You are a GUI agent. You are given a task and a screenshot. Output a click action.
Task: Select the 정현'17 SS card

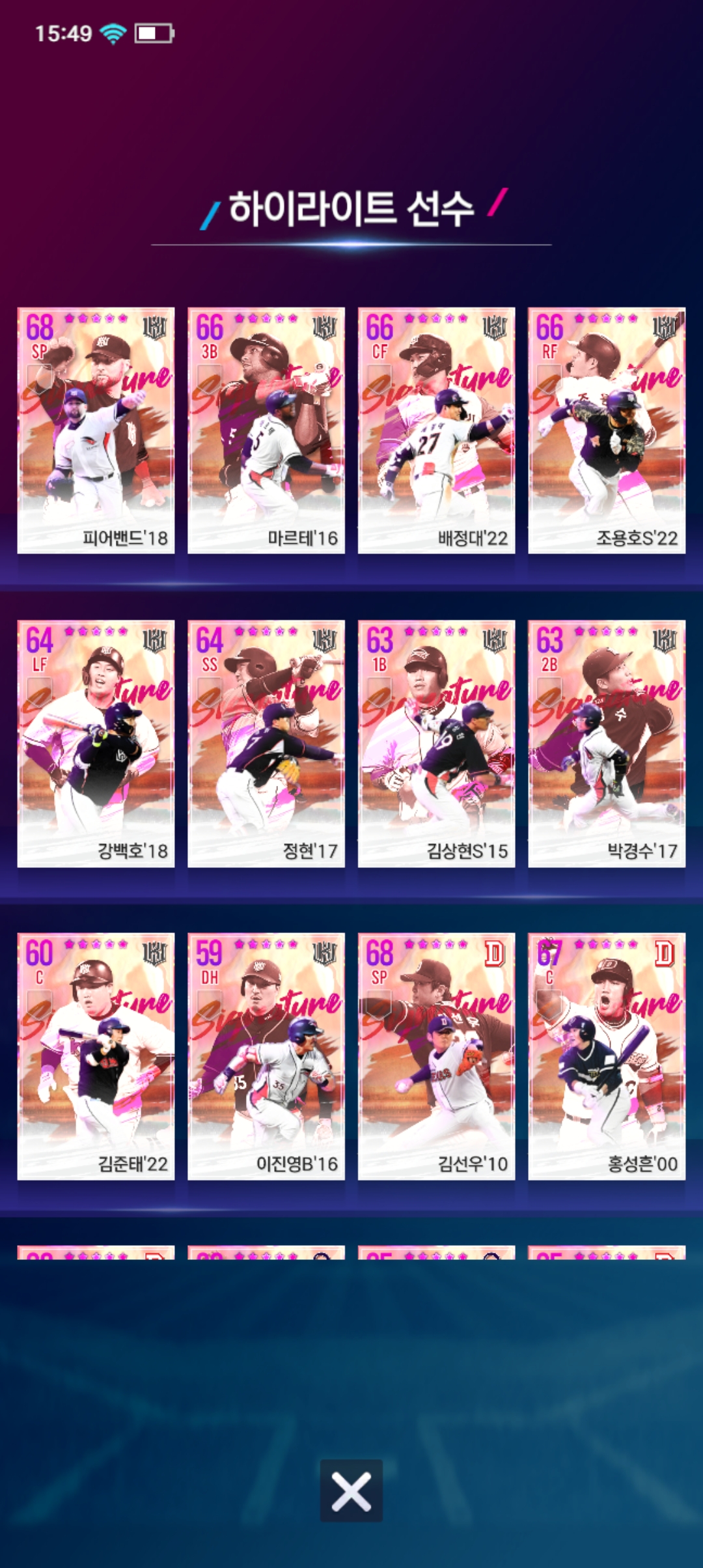(266, 743)
